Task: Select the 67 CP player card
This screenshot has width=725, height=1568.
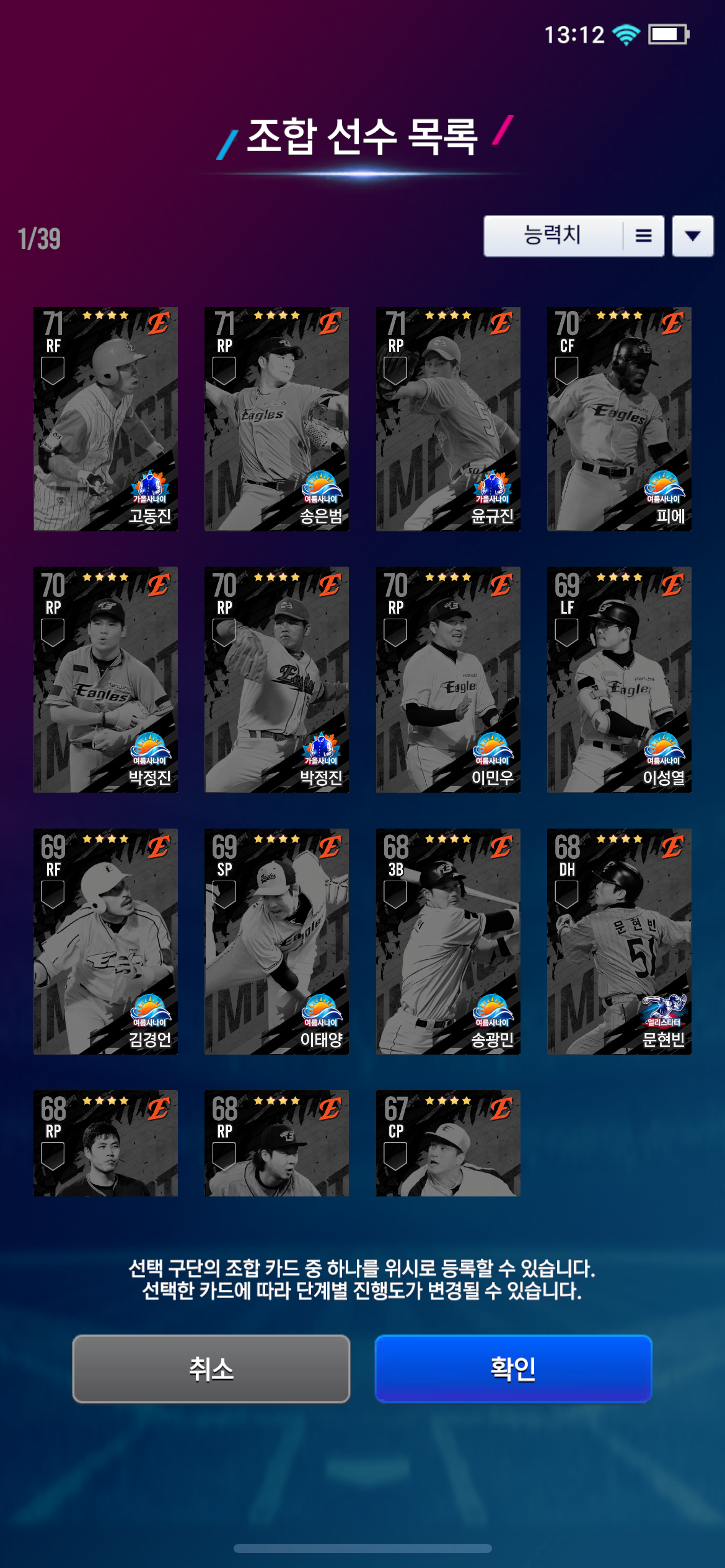Action: 448,1143
